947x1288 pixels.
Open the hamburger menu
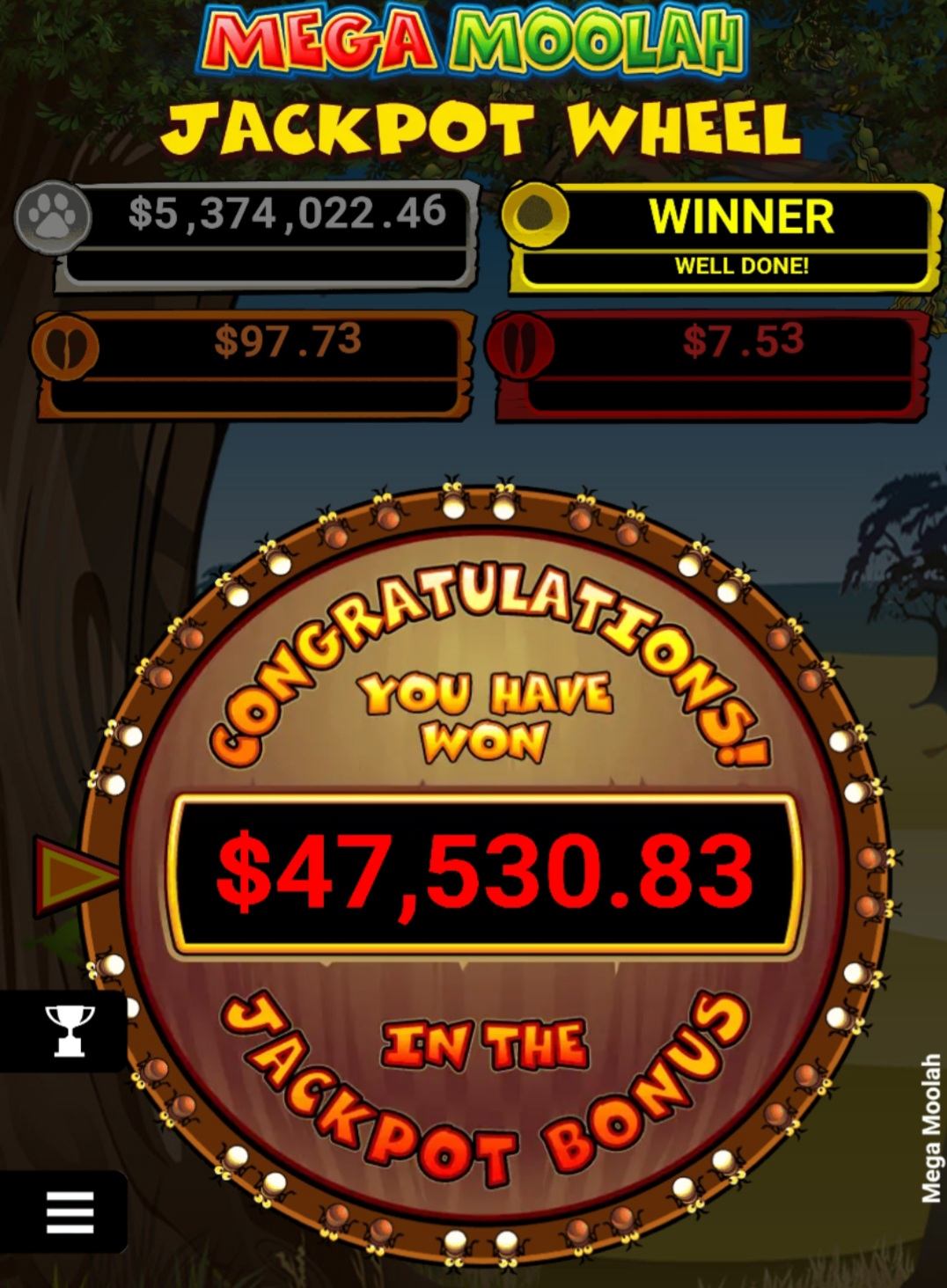point(68,1213)
